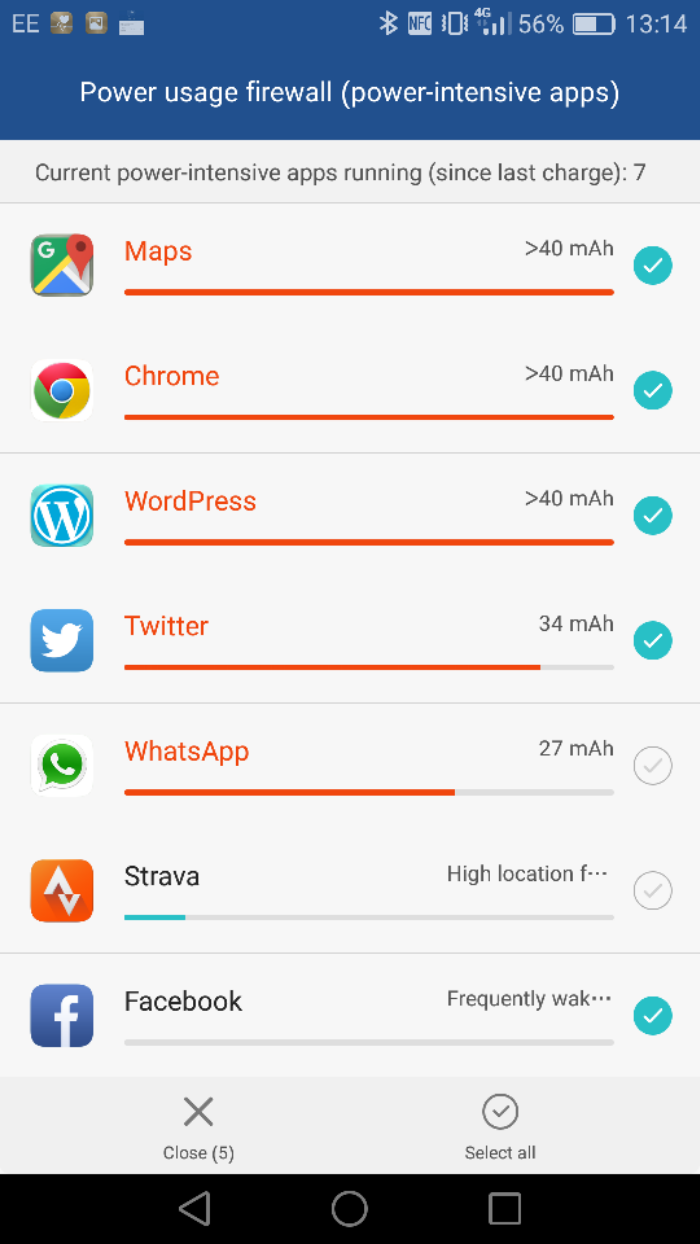The image size is (700, 1244).
Task: Choose Select all apps
Action: pyautogui.click(x=500, y=1127)
